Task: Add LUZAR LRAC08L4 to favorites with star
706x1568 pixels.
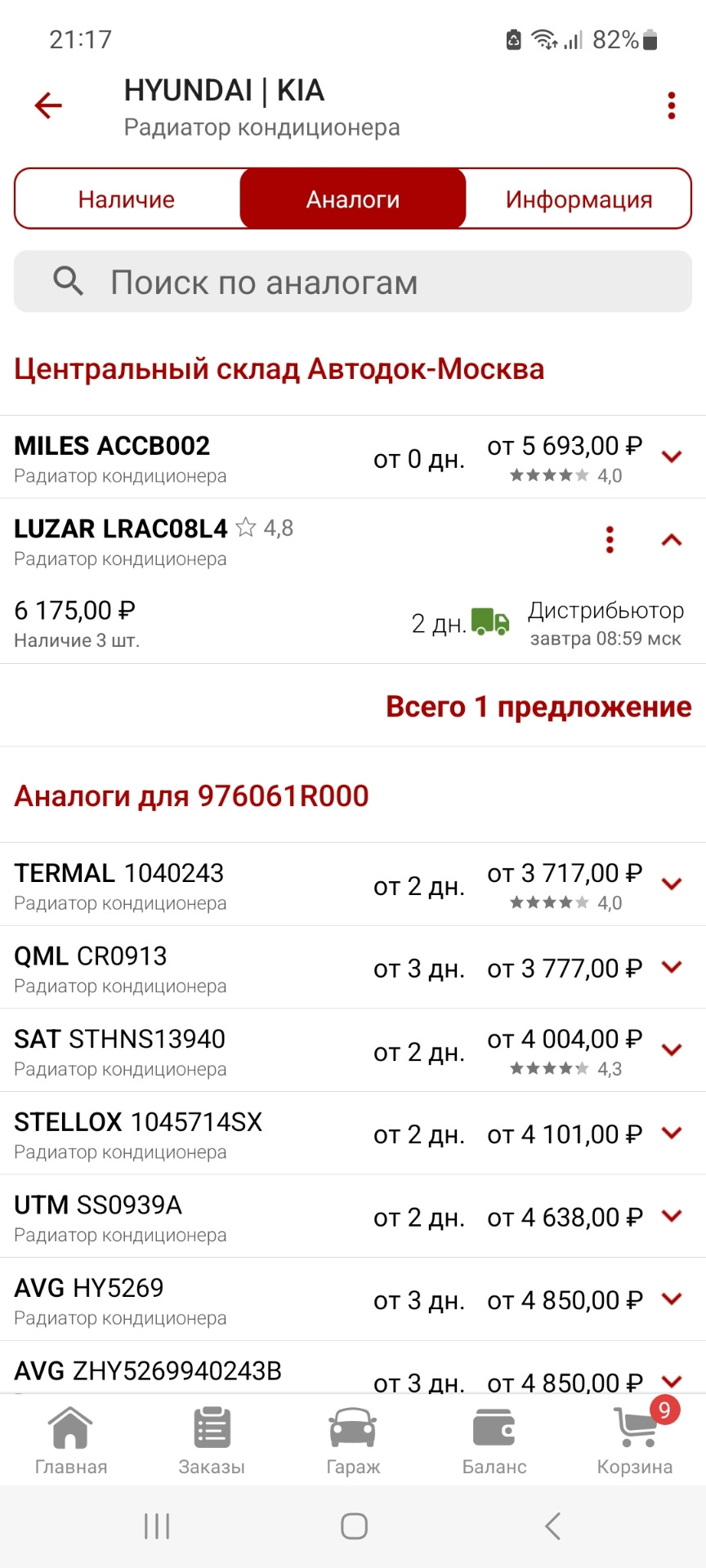Action: click(246, 528)
